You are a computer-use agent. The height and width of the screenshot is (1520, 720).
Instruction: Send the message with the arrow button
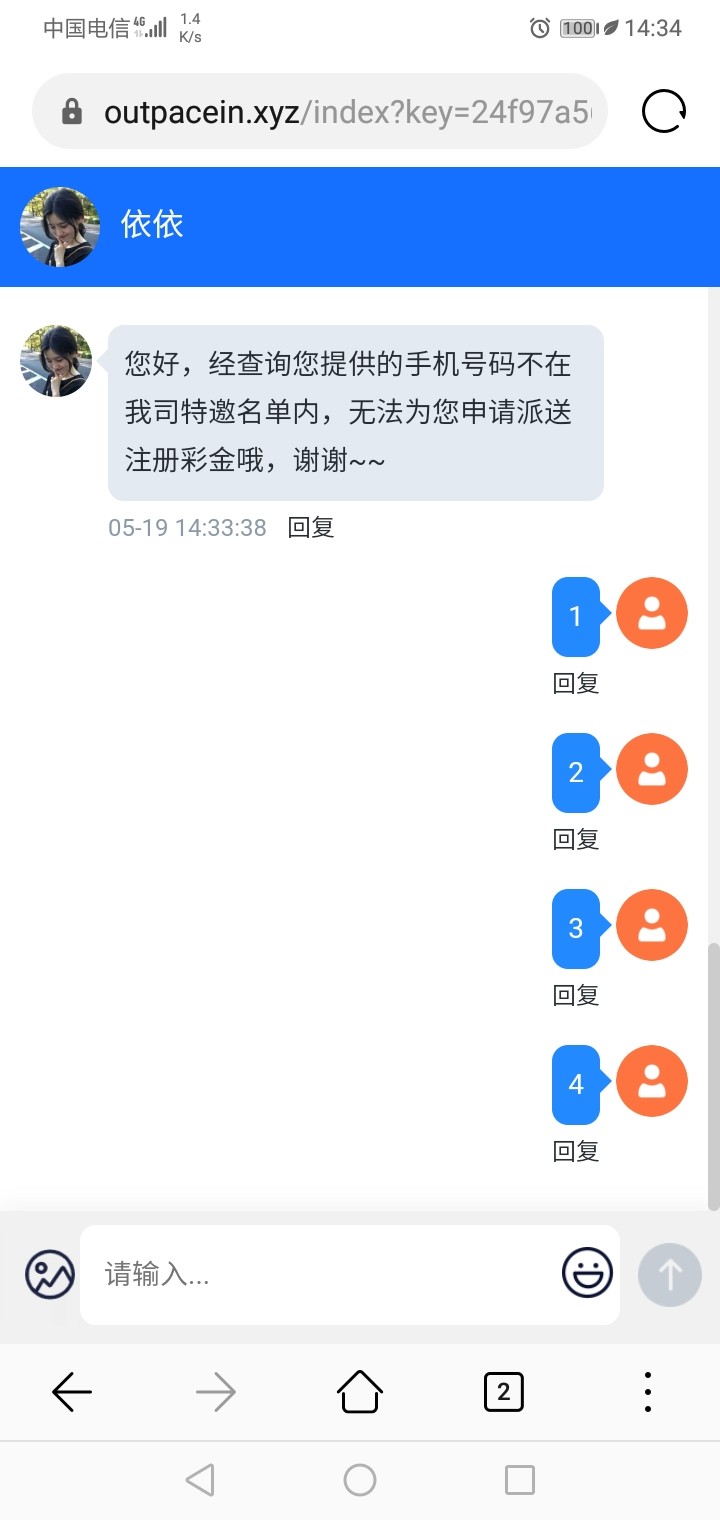tap(670, 1274)
